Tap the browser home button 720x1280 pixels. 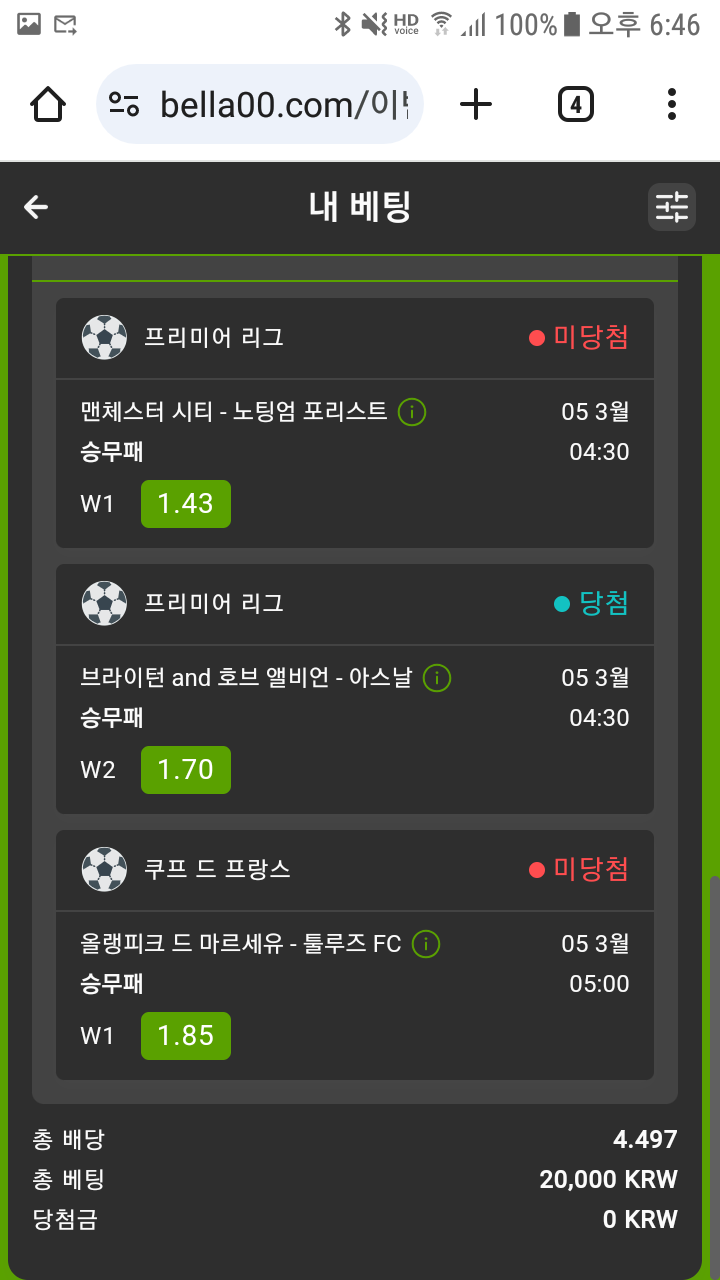[48, 104]
